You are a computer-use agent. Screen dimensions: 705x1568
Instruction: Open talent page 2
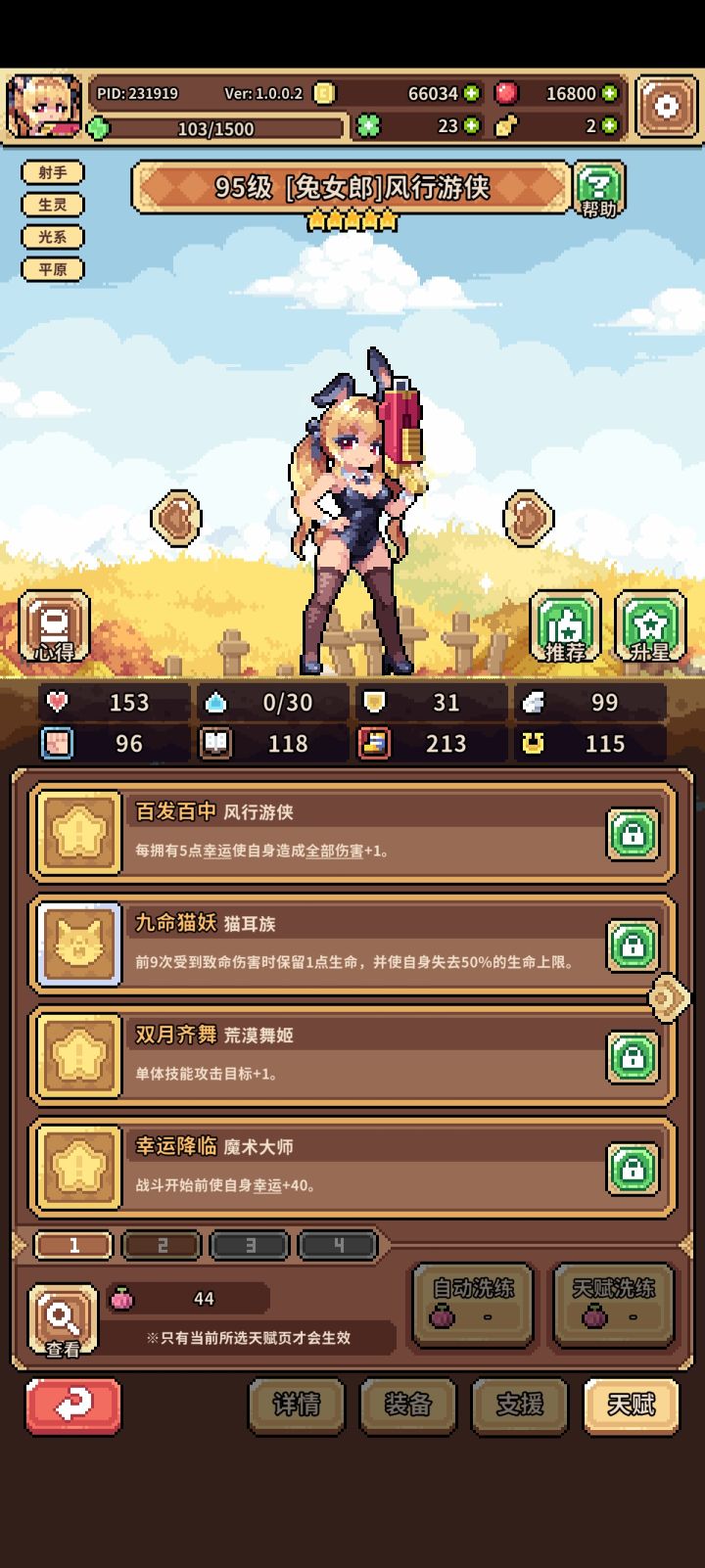(x=161, y=1244)
